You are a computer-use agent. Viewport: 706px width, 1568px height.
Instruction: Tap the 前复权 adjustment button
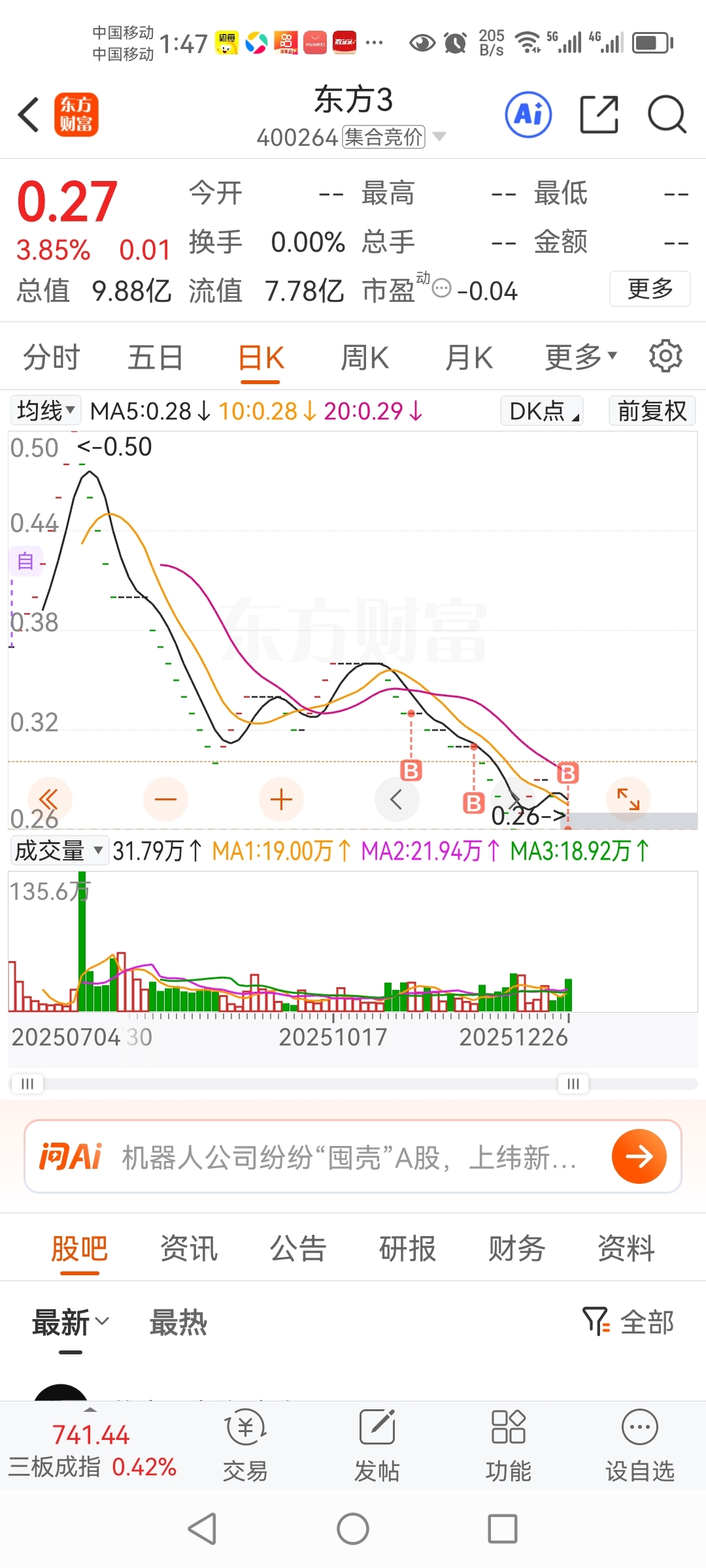pos(652,411)
